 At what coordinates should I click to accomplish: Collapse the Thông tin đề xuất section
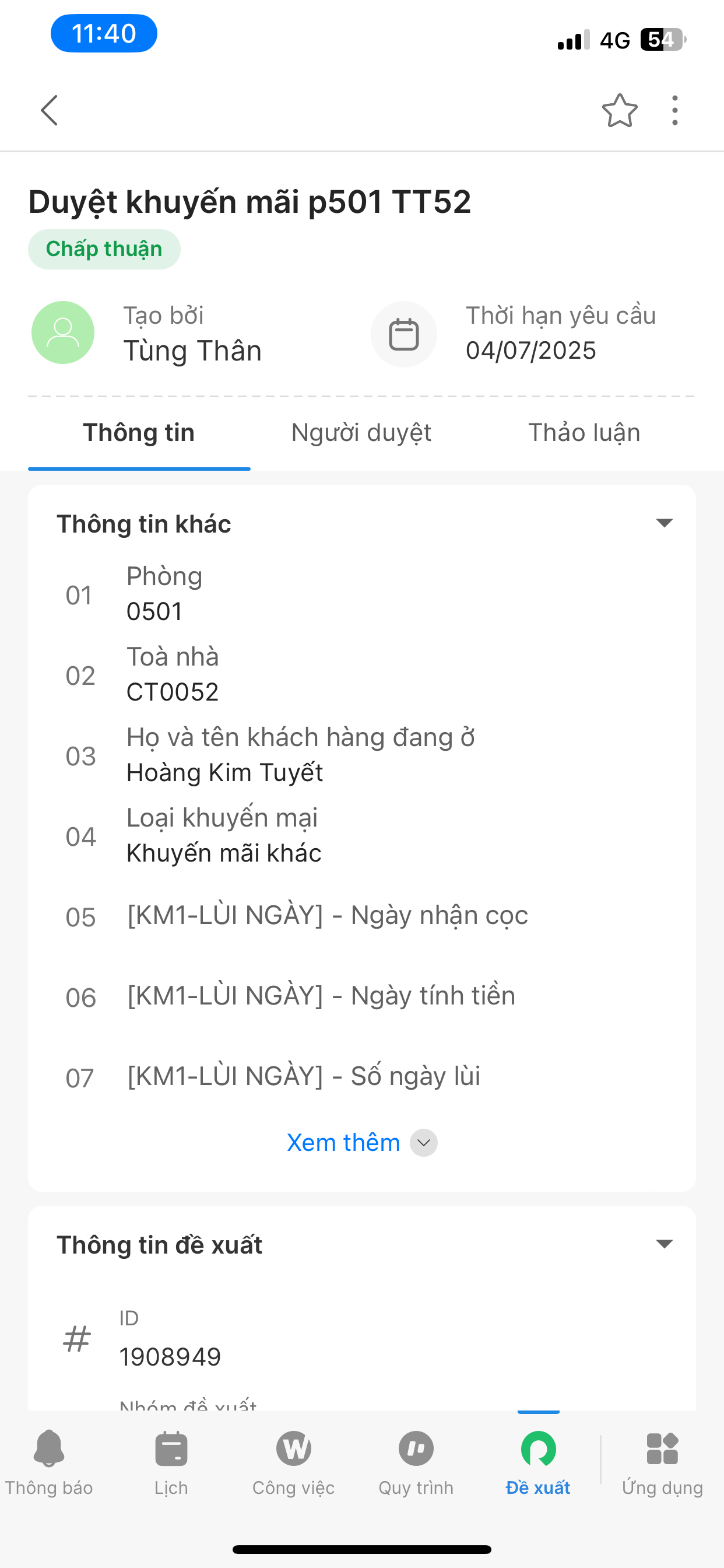(664, 1244)
